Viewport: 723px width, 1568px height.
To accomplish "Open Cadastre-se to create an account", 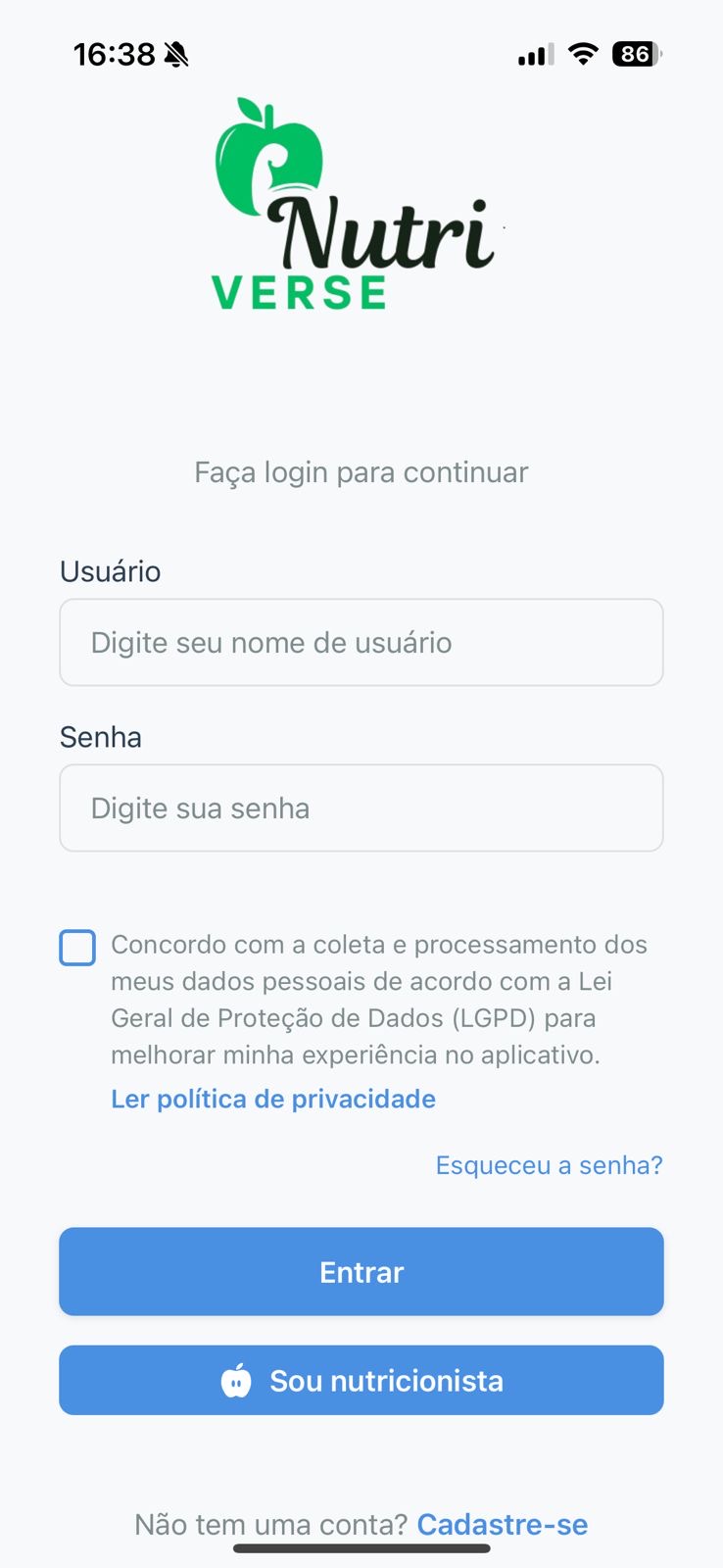I will click(x=503, y=1525).
